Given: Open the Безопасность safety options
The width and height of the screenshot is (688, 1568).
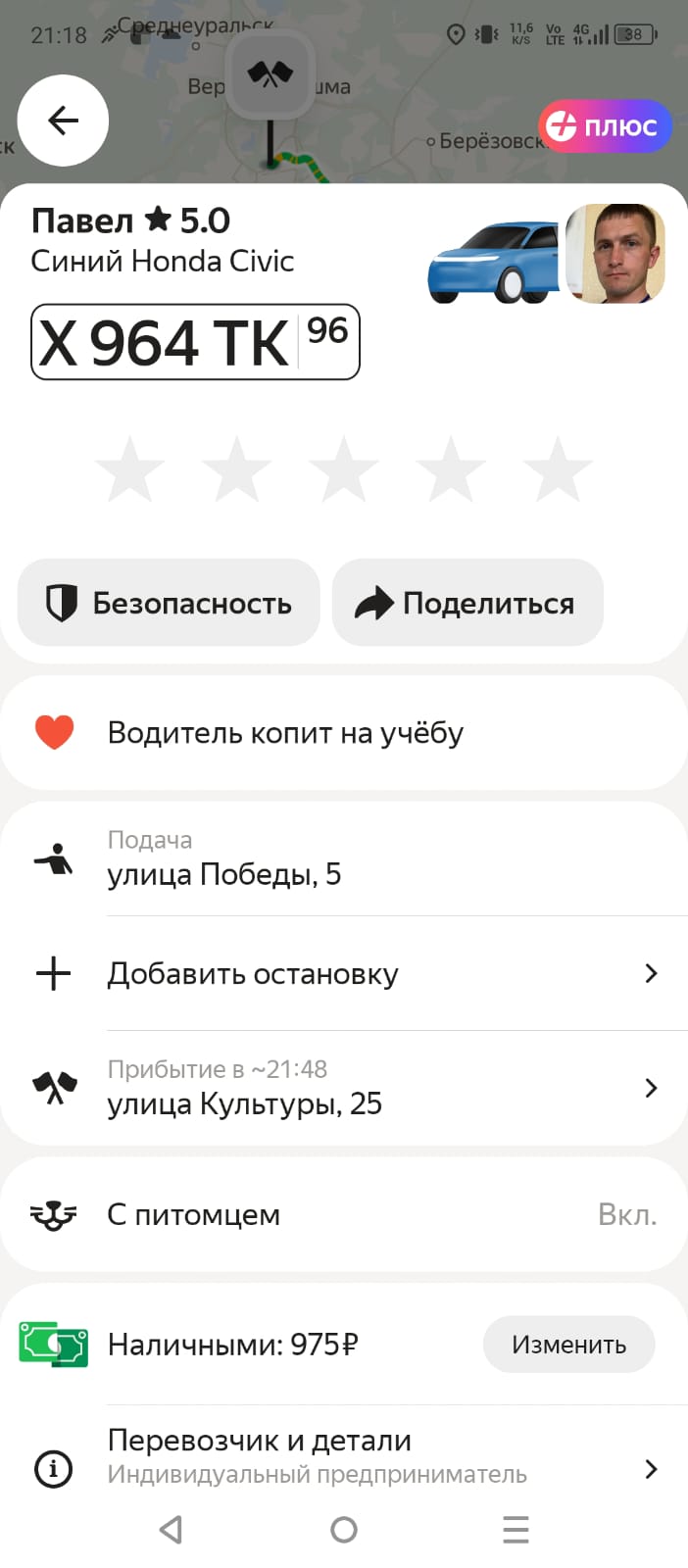Looking at the screenshot, I should [169, 603].
